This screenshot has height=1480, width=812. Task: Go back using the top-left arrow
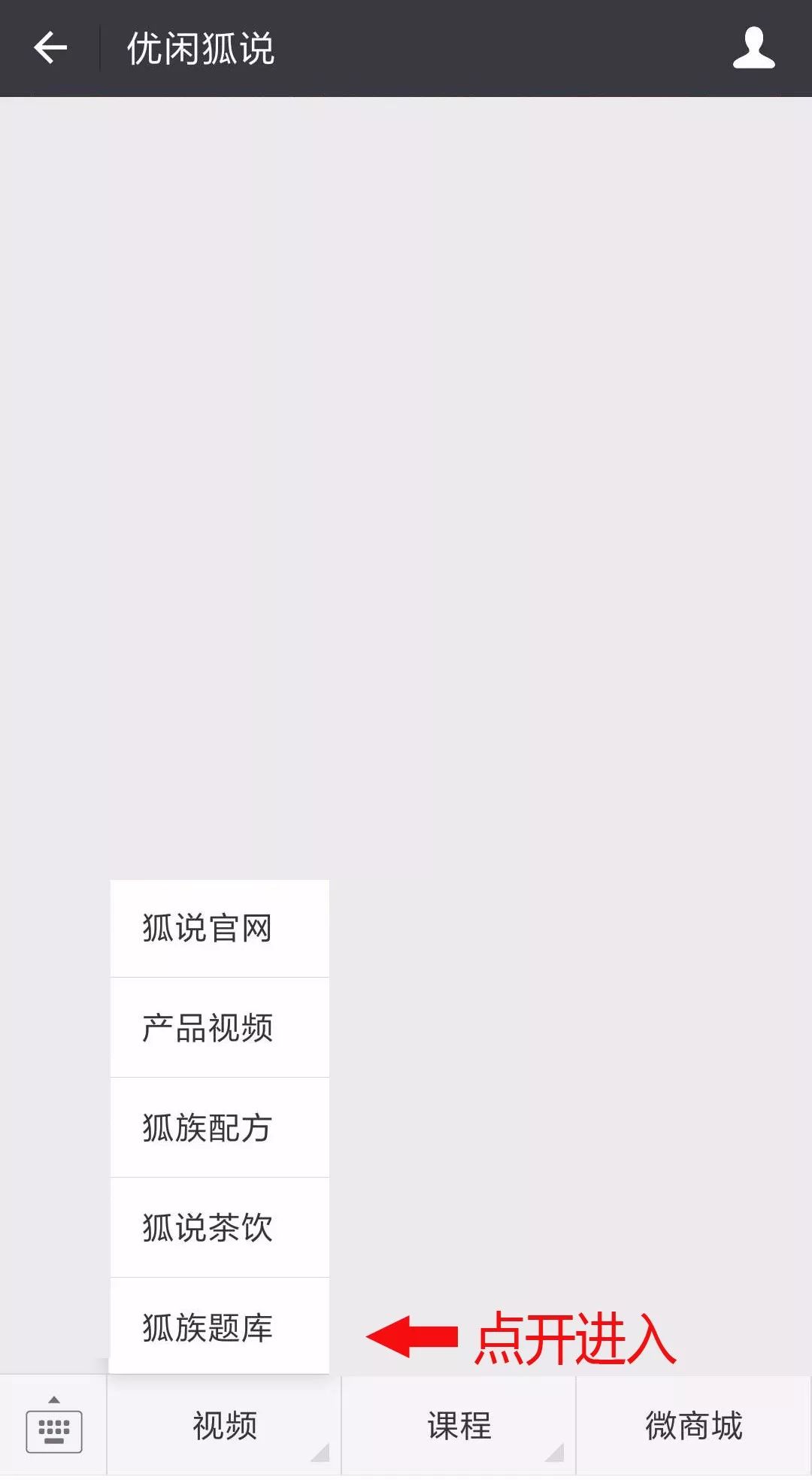[50, 49]
